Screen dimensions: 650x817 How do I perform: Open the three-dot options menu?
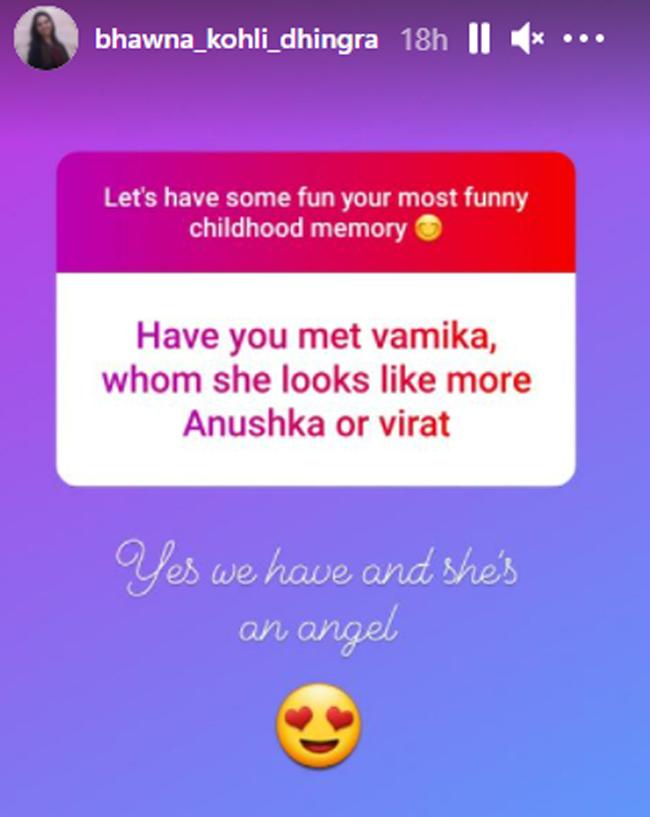point(584,38)
